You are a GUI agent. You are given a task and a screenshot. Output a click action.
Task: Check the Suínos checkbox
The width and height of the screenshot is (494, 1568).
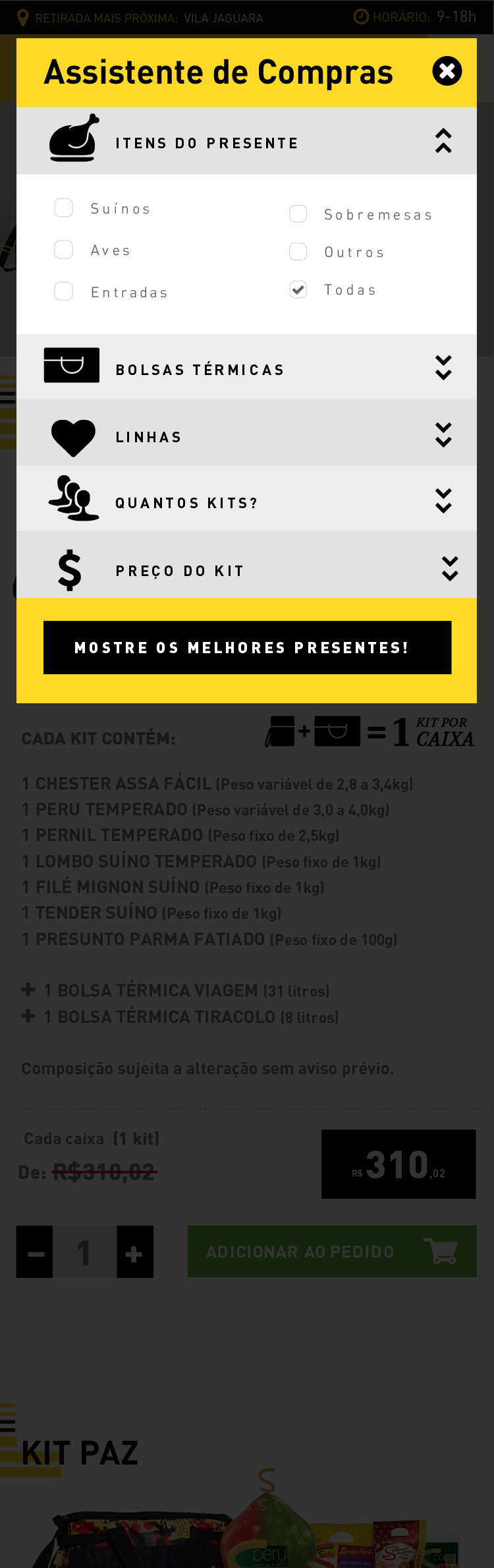click(x=64, y=208)
